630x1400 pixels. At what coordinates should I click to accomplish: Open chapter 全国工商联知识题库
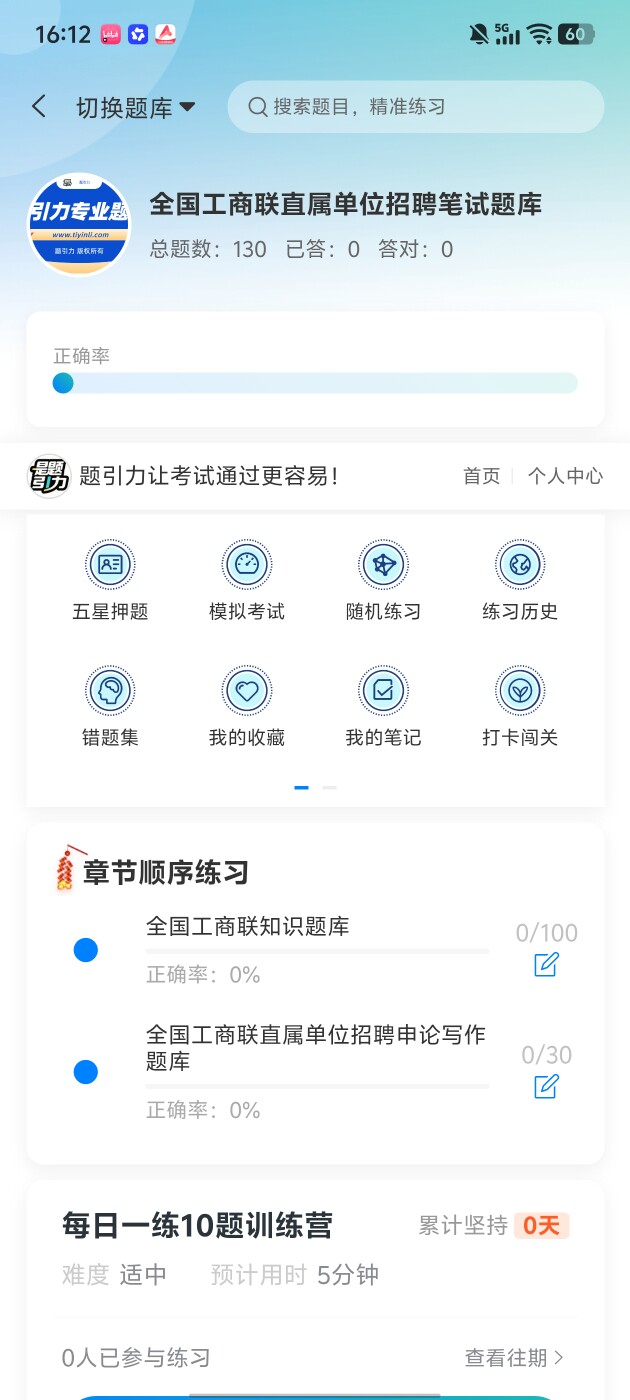(248, 926)
